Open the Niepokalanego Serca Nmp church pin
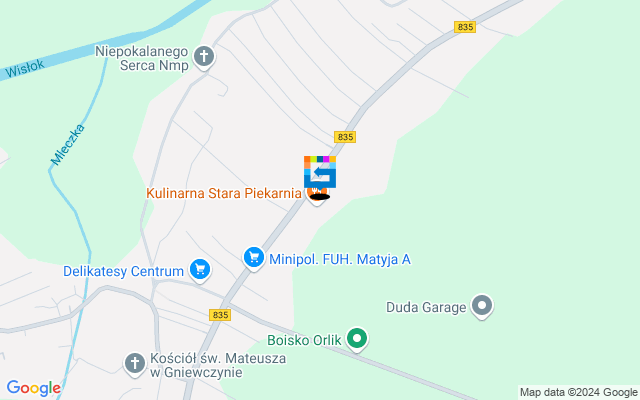Viewport: 640px width, 400px height. (205, 57)
